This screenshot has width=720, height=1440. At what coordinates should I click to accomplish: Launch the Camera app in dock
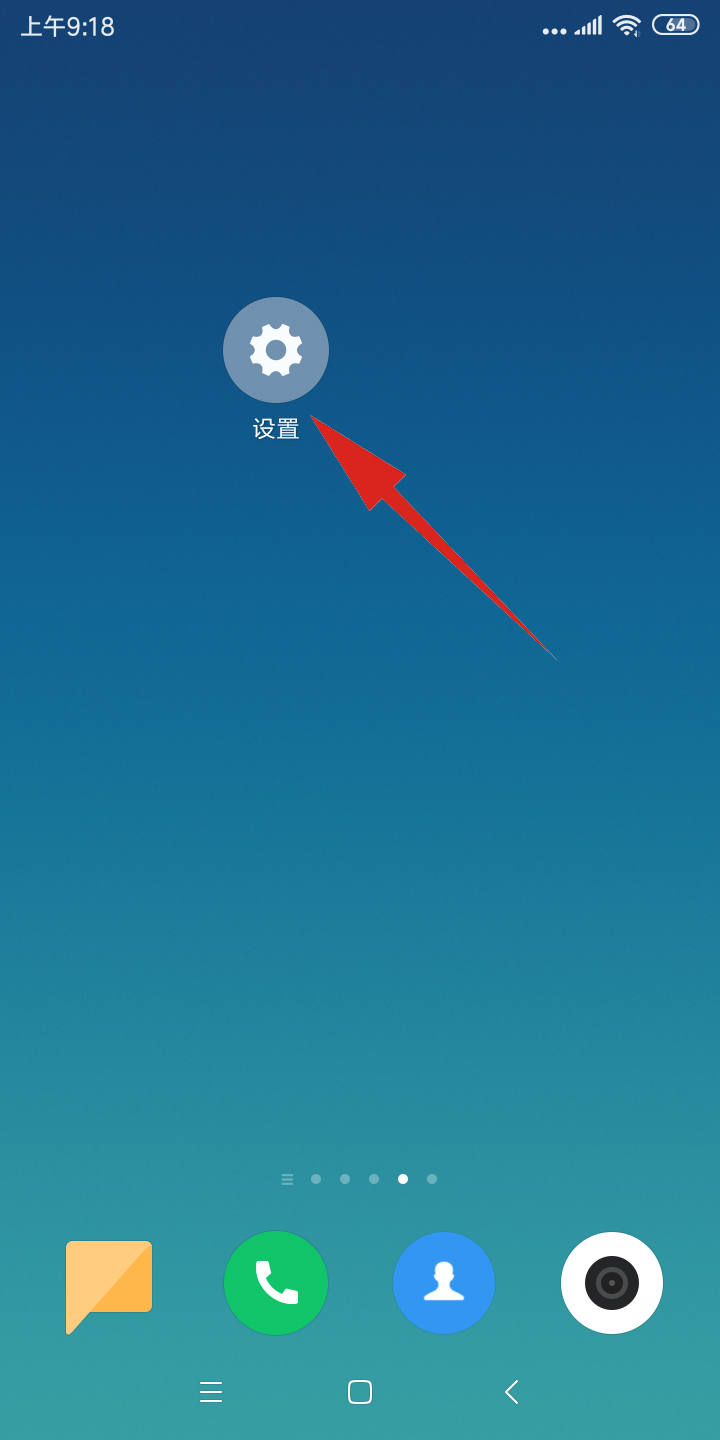(612, 1282)
